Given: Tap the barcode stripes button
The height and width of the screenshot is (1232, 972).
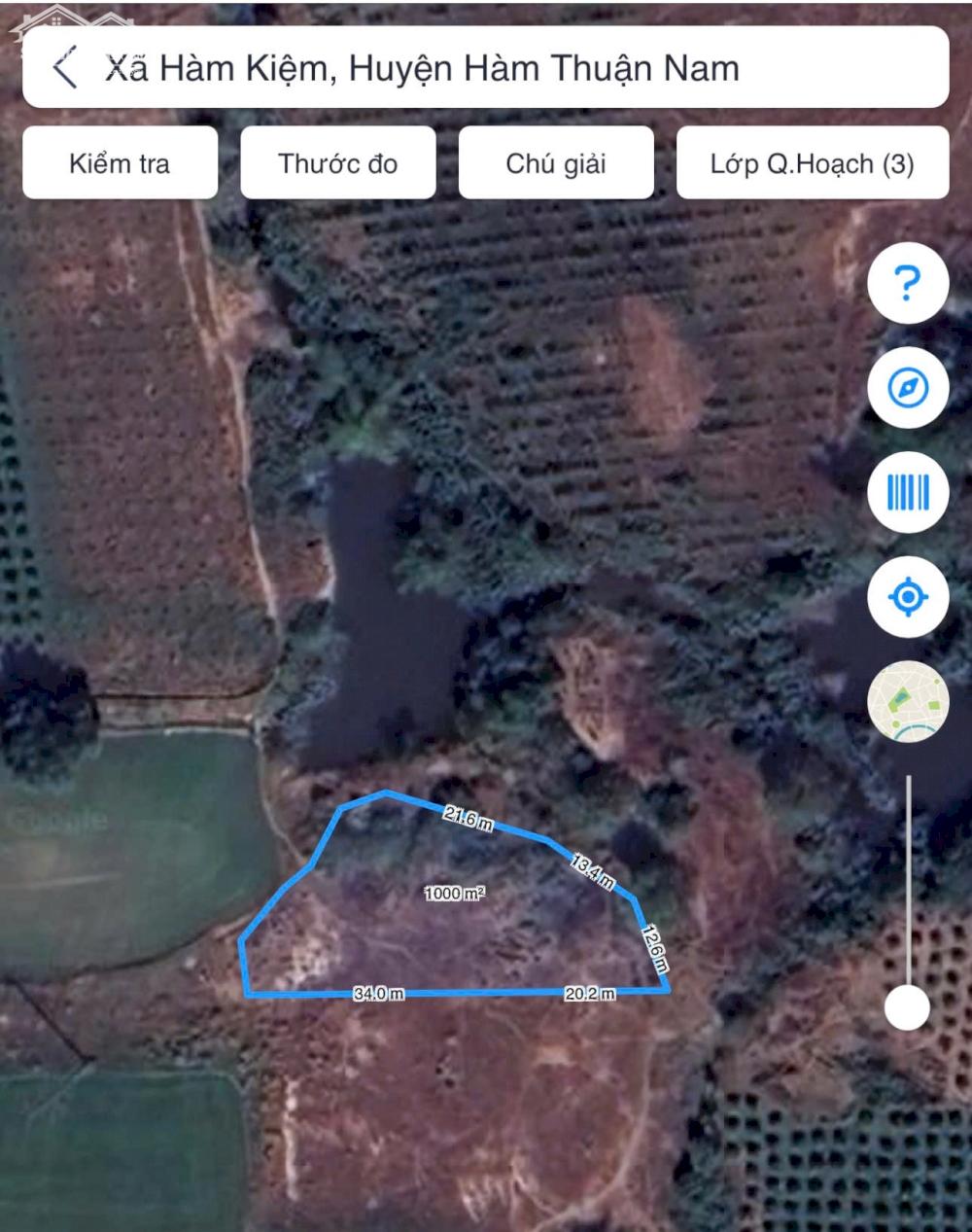Looking at the screenshot, I should point(907,492).
